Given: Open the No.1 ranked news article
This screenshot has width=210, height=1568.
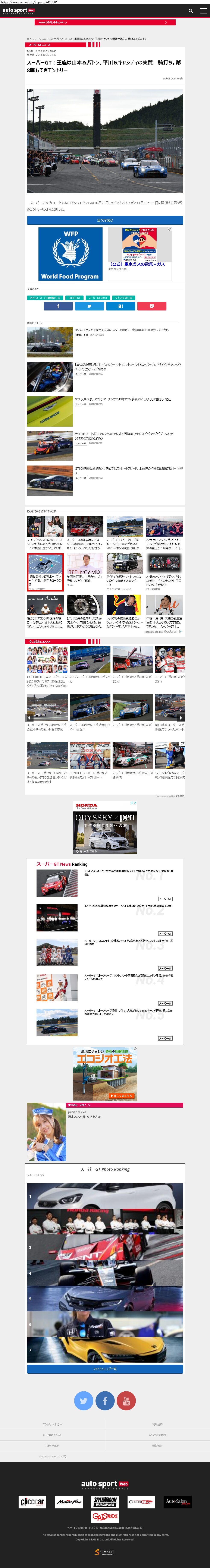Looking at the screenshot, I should coord(128,872).
